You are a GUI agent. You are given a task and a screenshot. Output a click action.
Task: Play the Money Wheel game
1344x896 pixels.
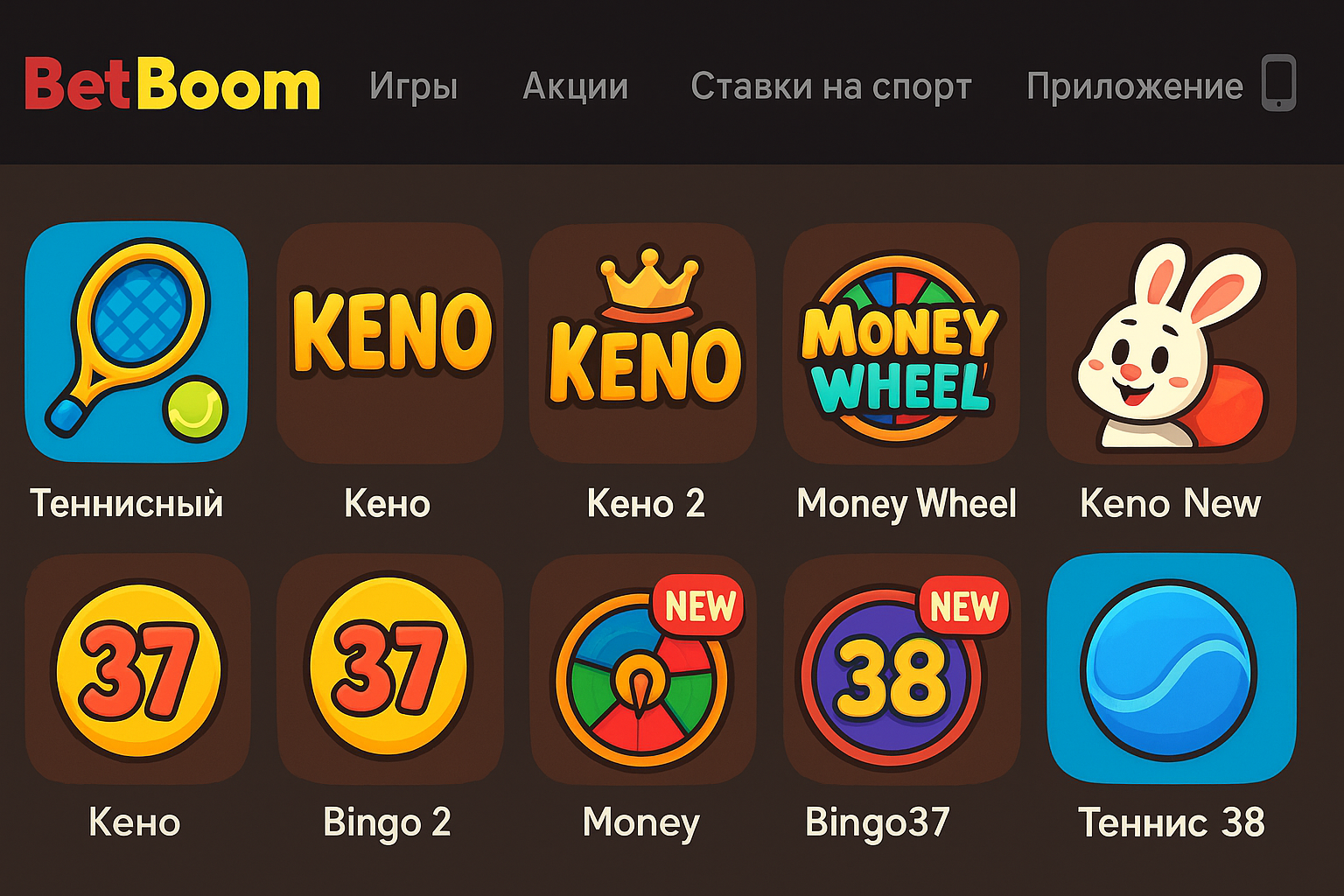900,342
